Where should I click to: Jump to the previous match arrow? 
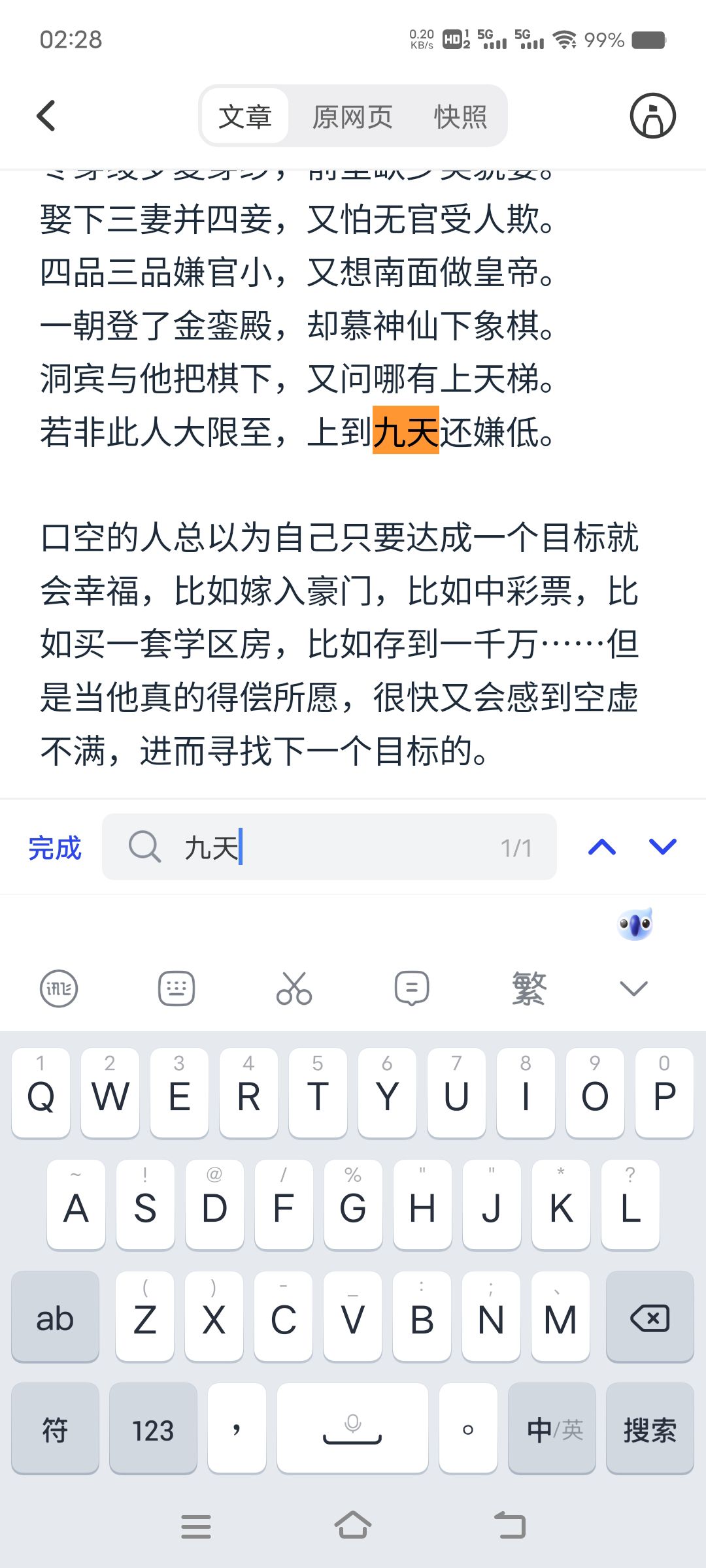(x=602, y=847)
